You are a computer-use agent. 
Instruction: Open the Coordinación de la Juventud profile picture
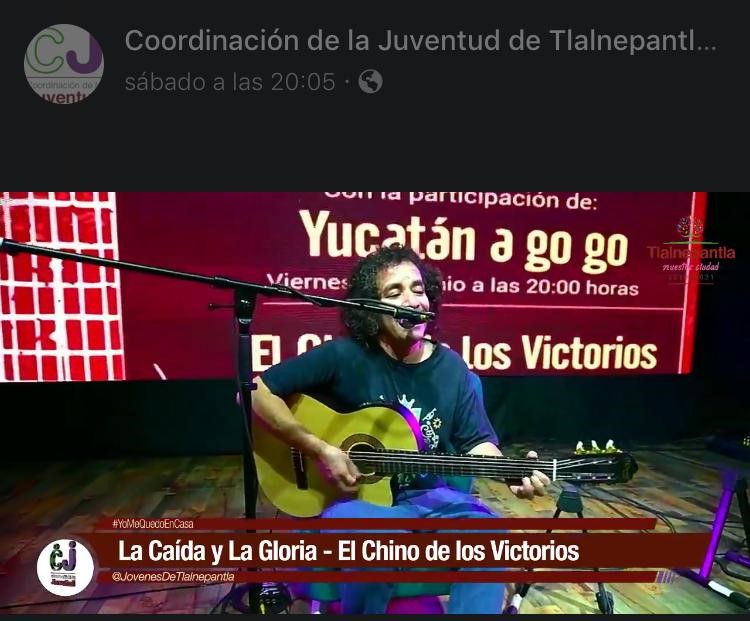pos(64,64)
